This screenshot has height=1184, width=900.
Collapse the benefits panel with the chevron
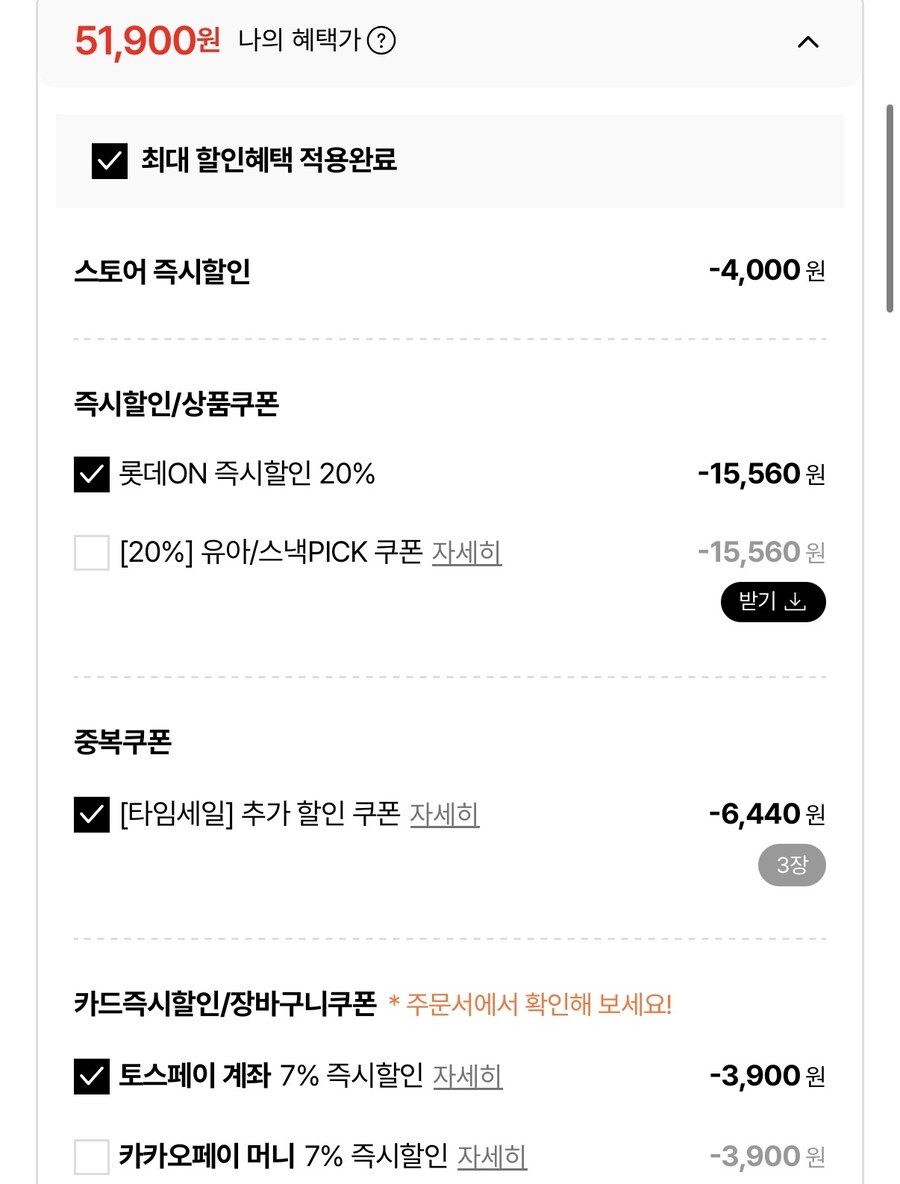pyautogui.click(x=808, y=42)
